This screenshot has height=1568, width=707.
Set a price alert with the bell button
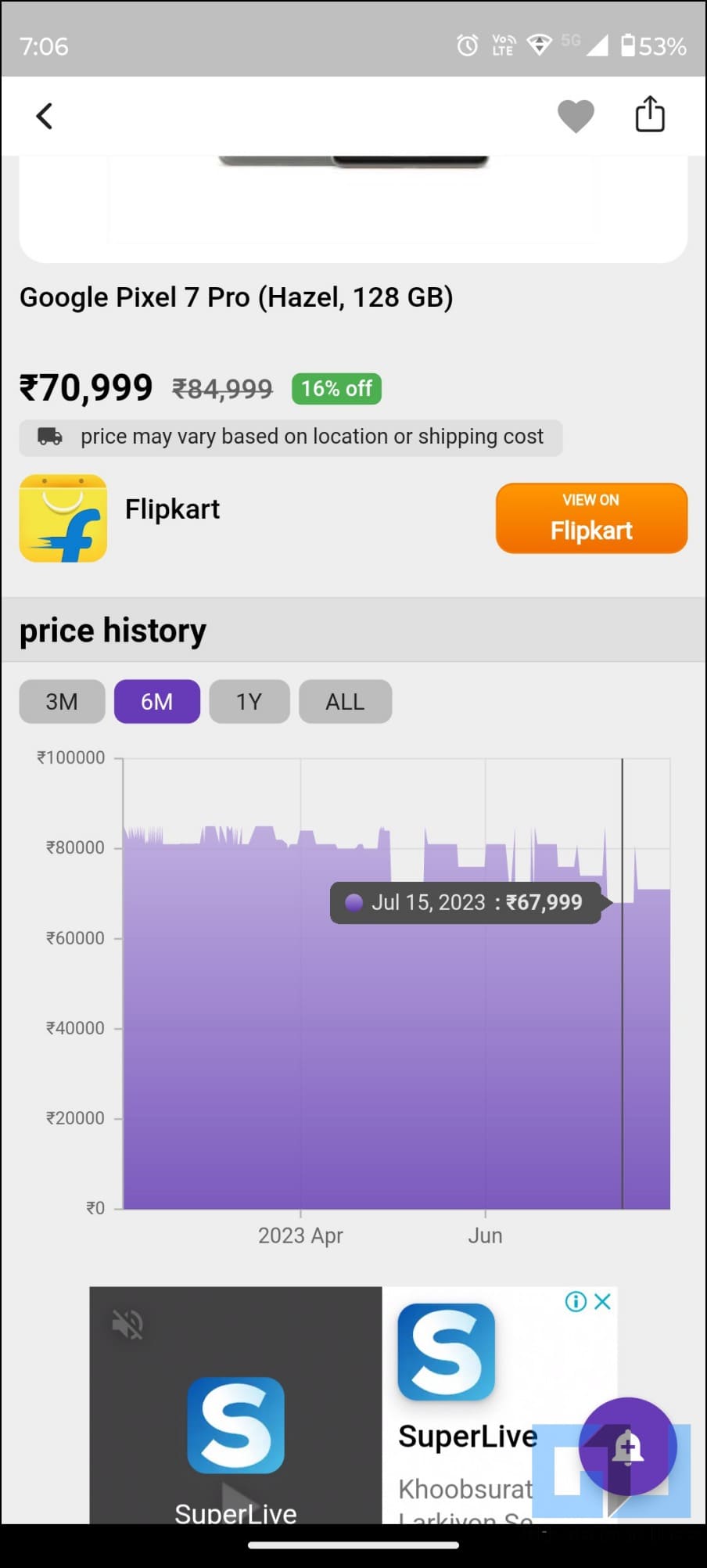point(627,1446)
